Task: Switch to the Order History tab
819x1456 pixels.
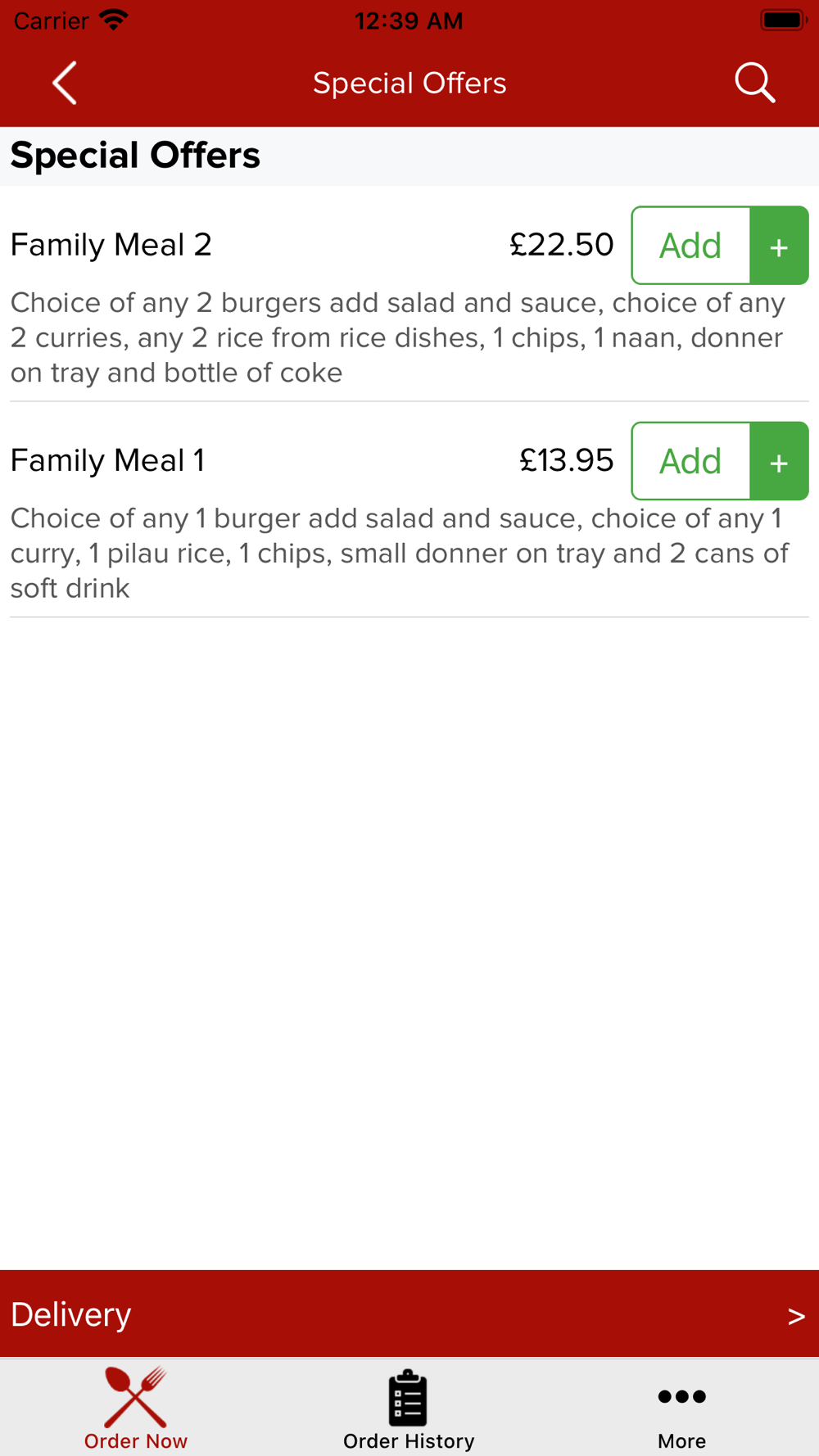Action: click(409, 1409)
